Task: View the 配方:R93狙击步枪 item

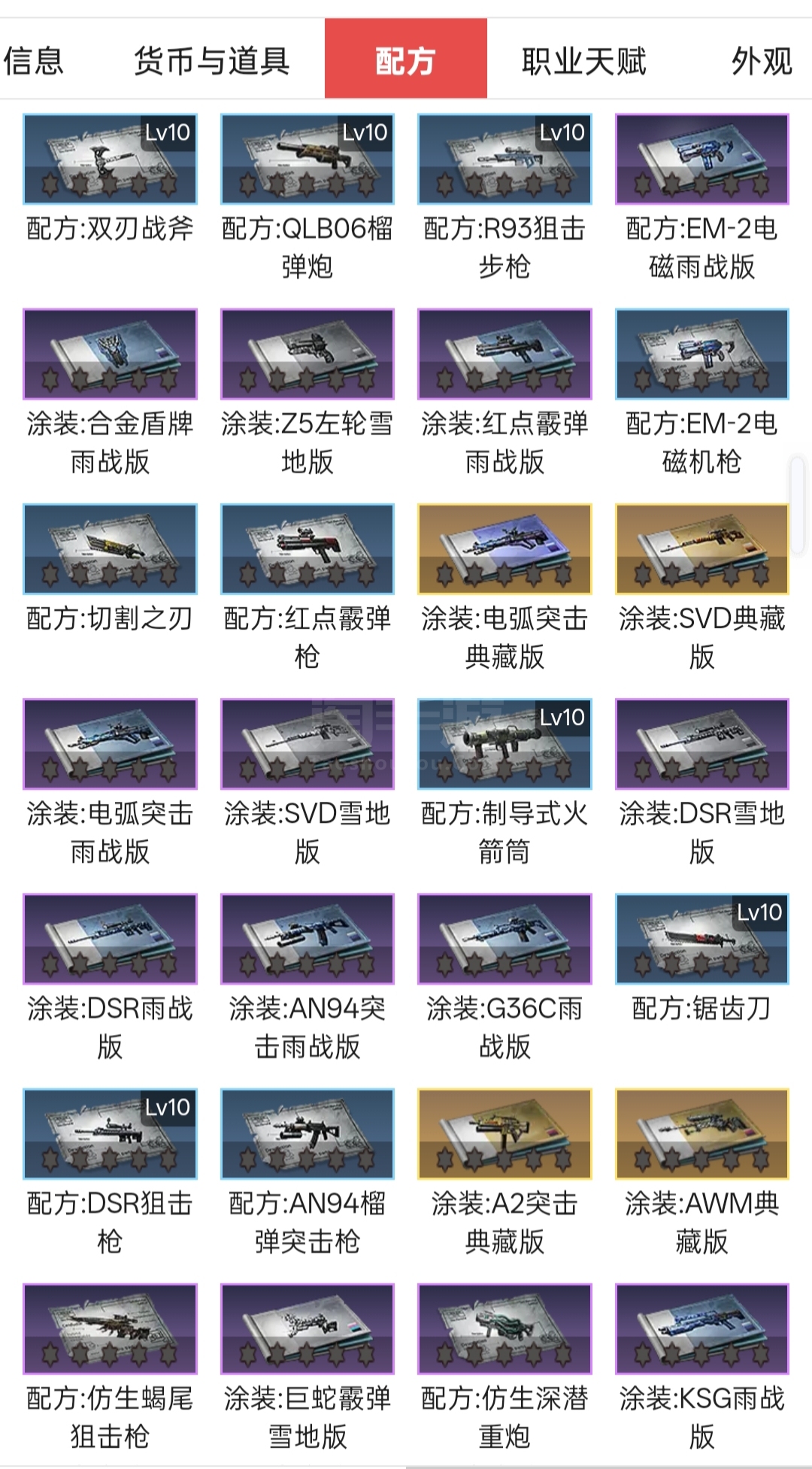Action: (504, 159)
